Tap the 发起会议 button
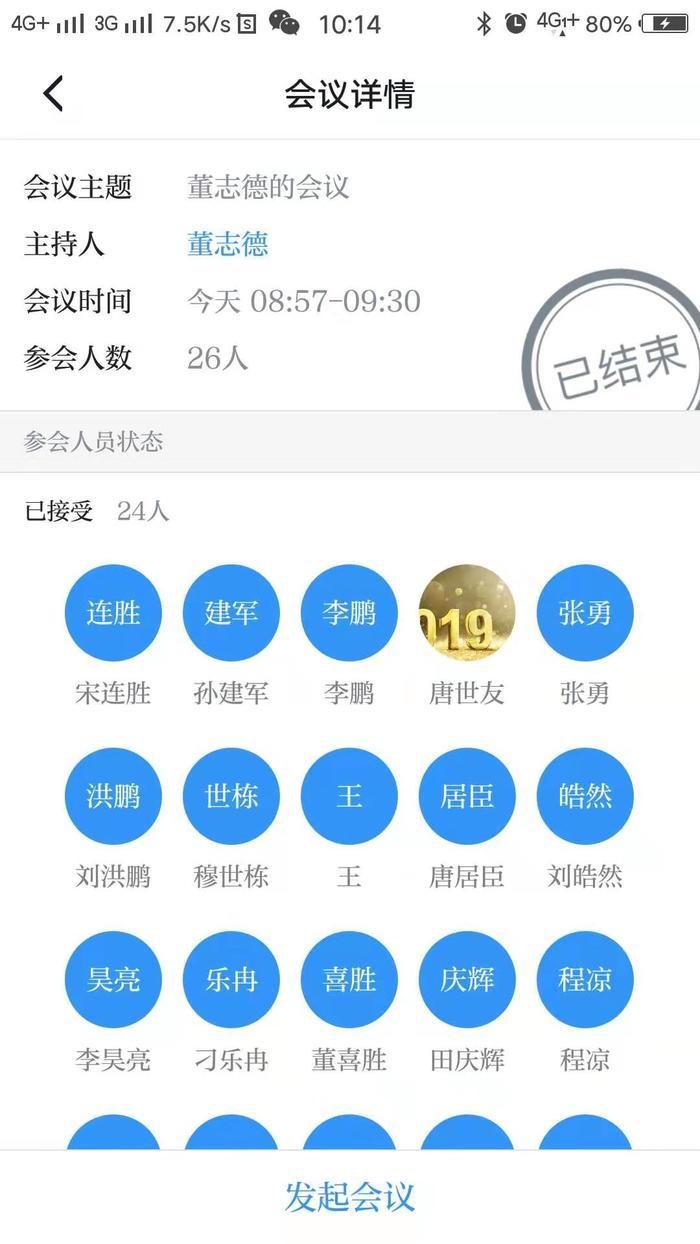This screenshot has width=700, height=1244. pyautogui.click(x=350, y=1197)
